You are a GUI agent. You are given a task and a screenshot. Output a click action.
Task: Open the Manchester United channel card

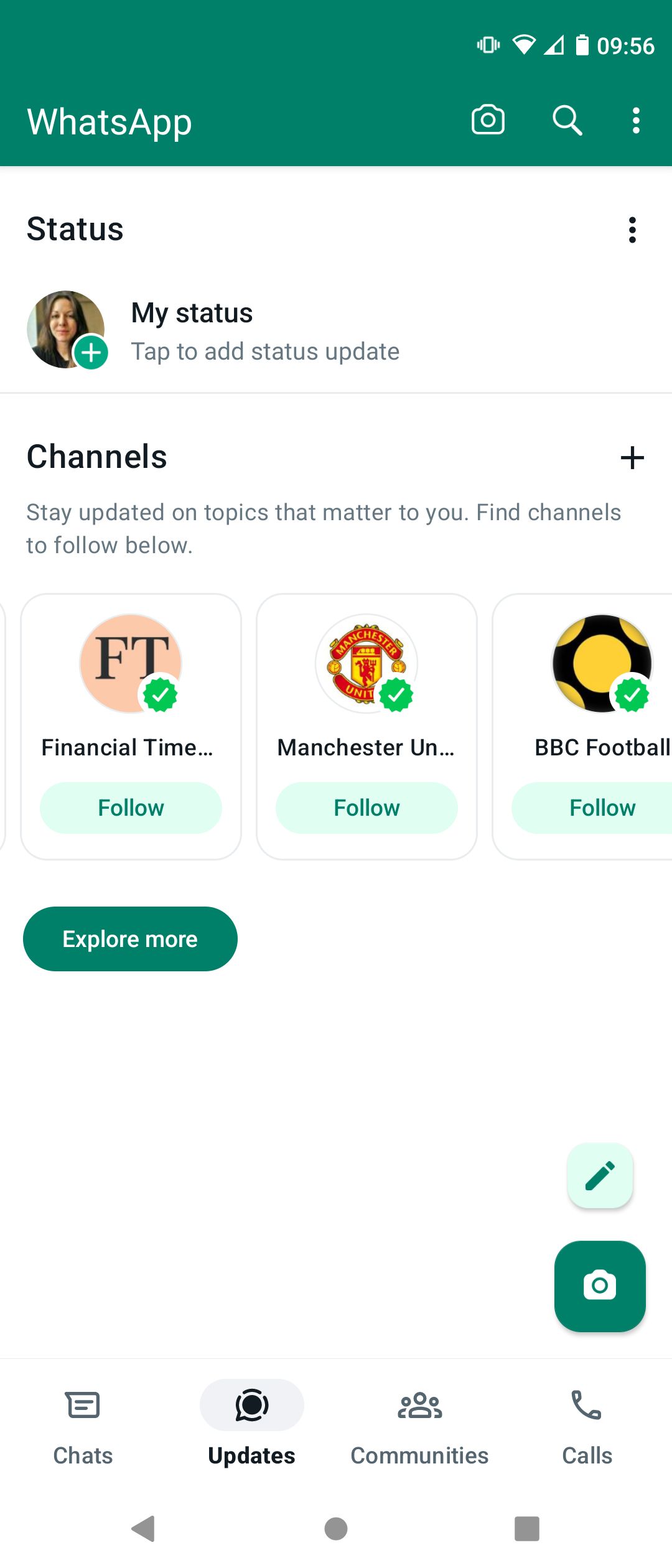pyautogui.click(x=366, y=684)
